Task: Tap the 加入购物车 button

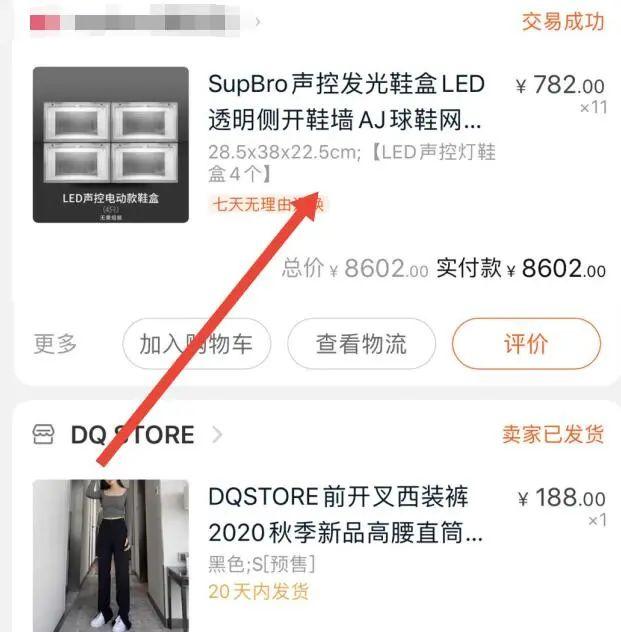Action: [x=196, y=345]
